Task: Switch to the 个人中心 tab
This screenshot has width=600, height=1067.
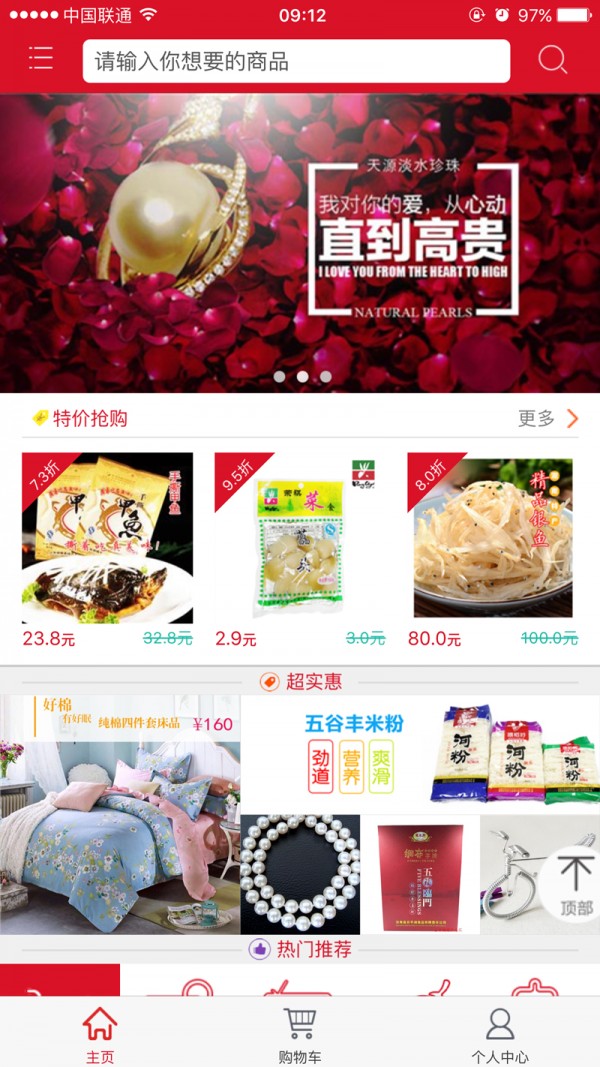Action: coord(500,1034)
